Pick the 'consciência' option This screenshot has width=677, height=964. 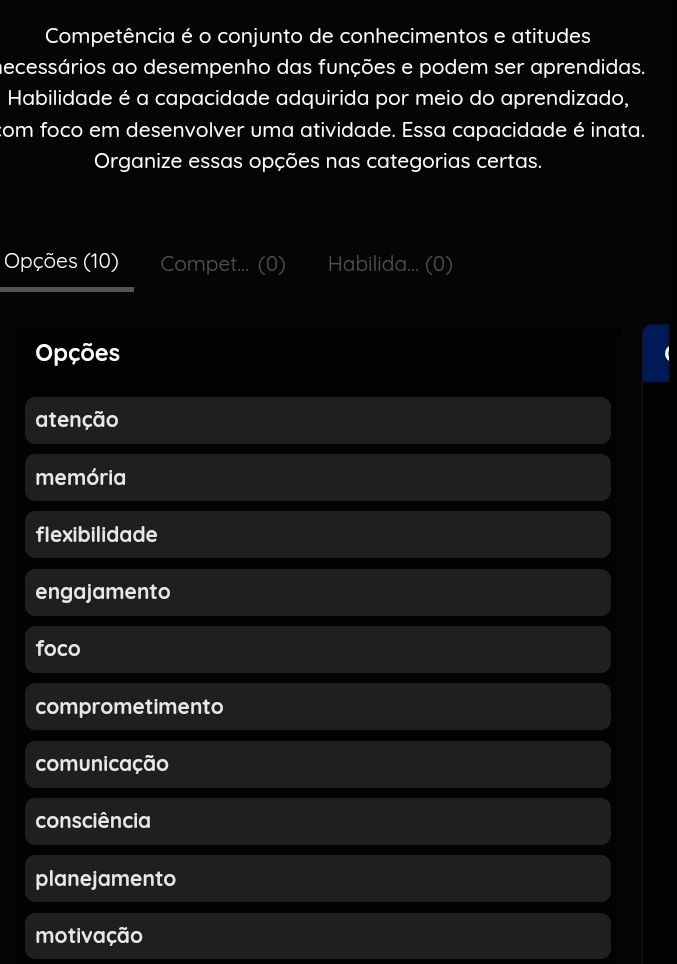point(317,821)
